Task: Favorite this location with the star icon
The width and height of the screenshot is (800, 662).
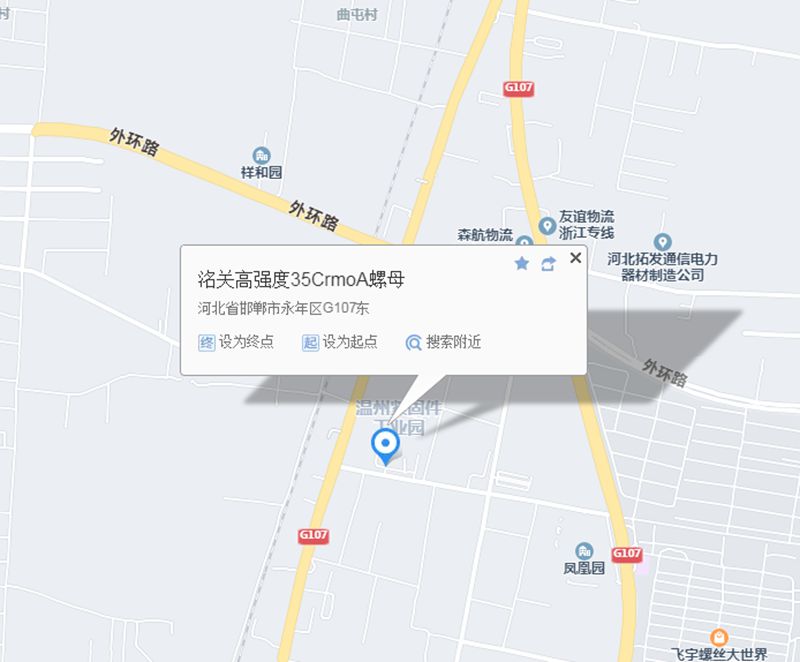Action: click(521, 264)
